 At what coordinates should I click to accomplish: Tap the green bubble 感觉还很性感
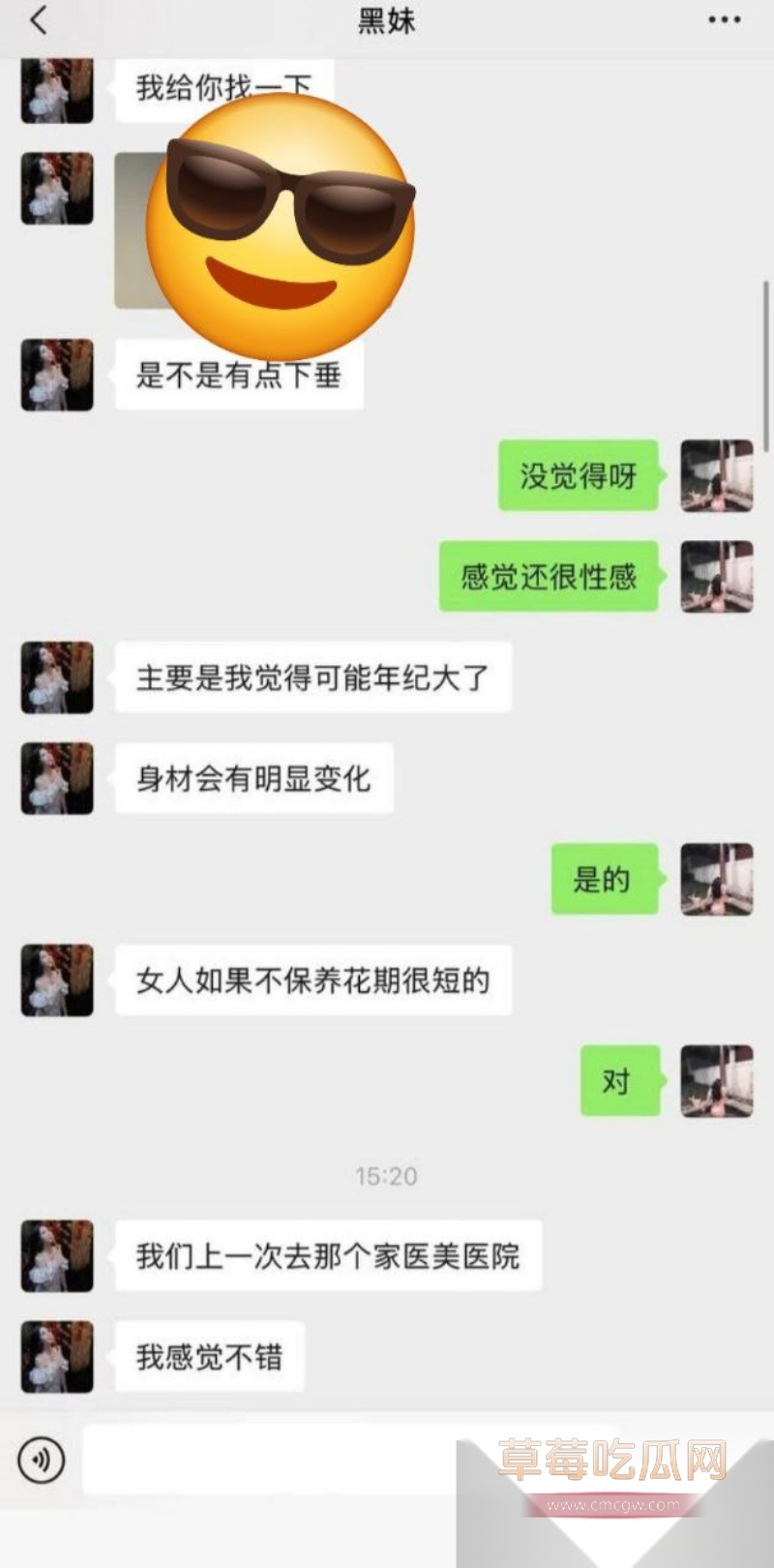tap(548, 577)
